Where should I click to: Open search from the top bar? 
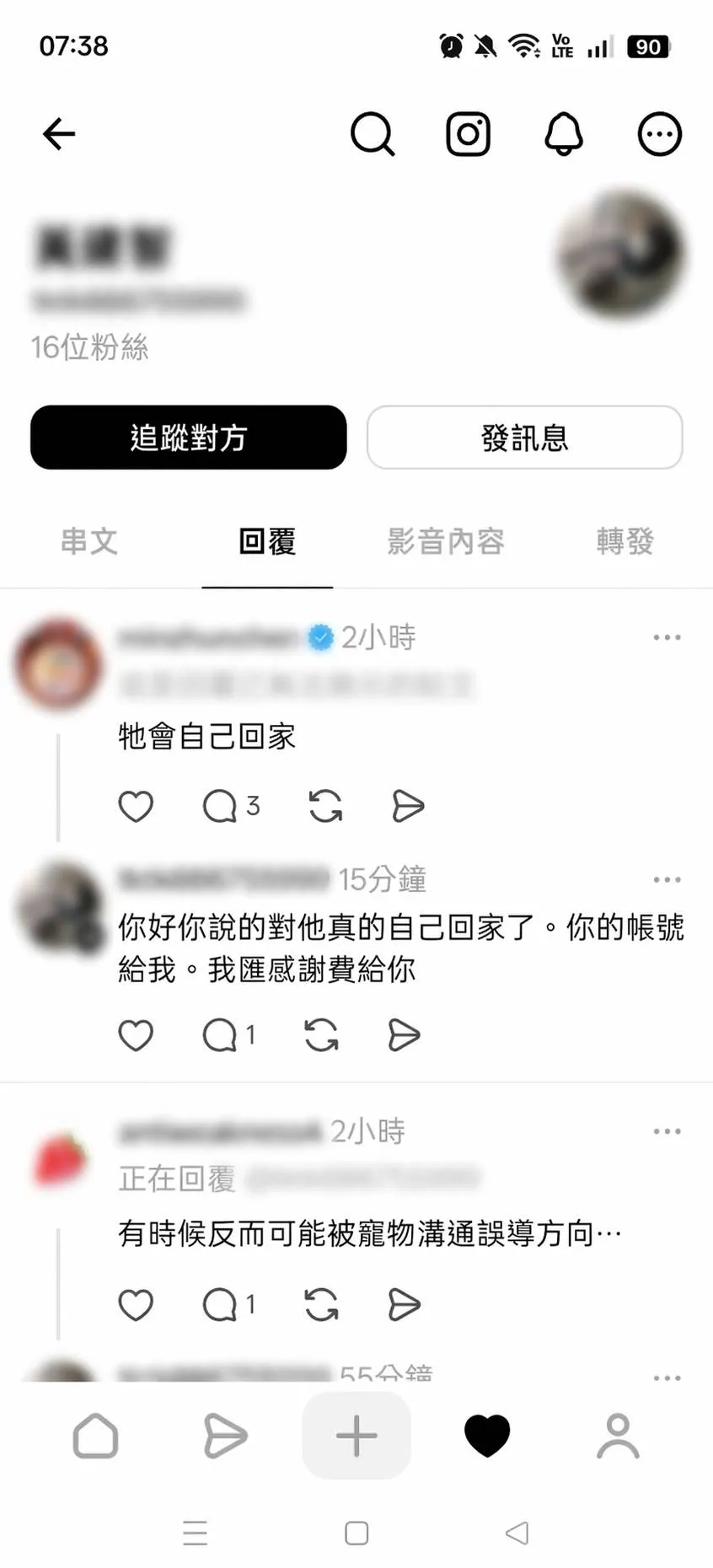(x=372, y=134)
